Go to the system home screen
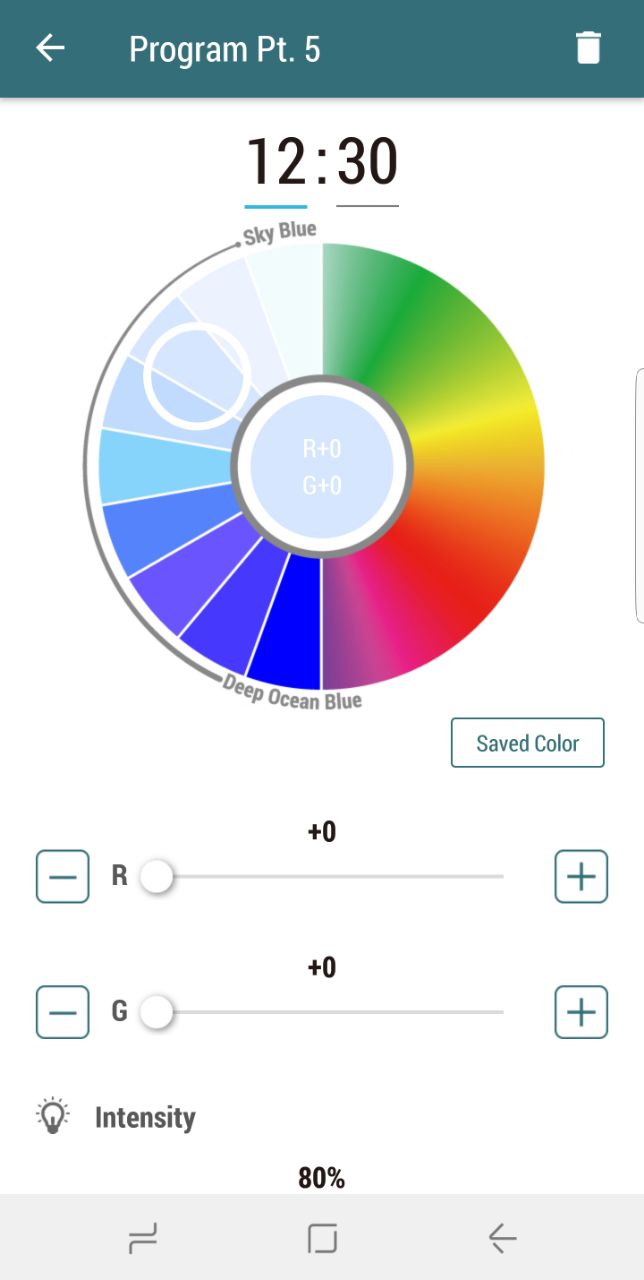Viewport: 644px width, 1280px height. (x=322, y=1239)
